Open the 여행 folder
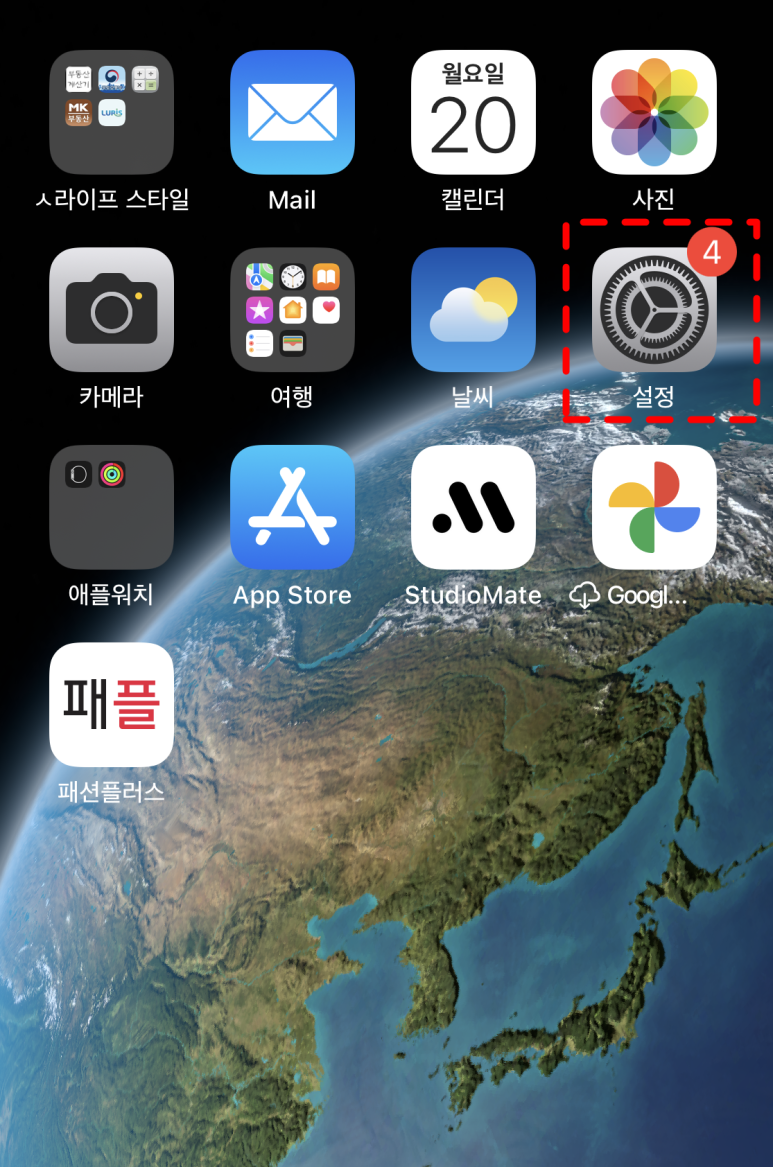This screenshot has width=773, height=1167. [292, 310]
